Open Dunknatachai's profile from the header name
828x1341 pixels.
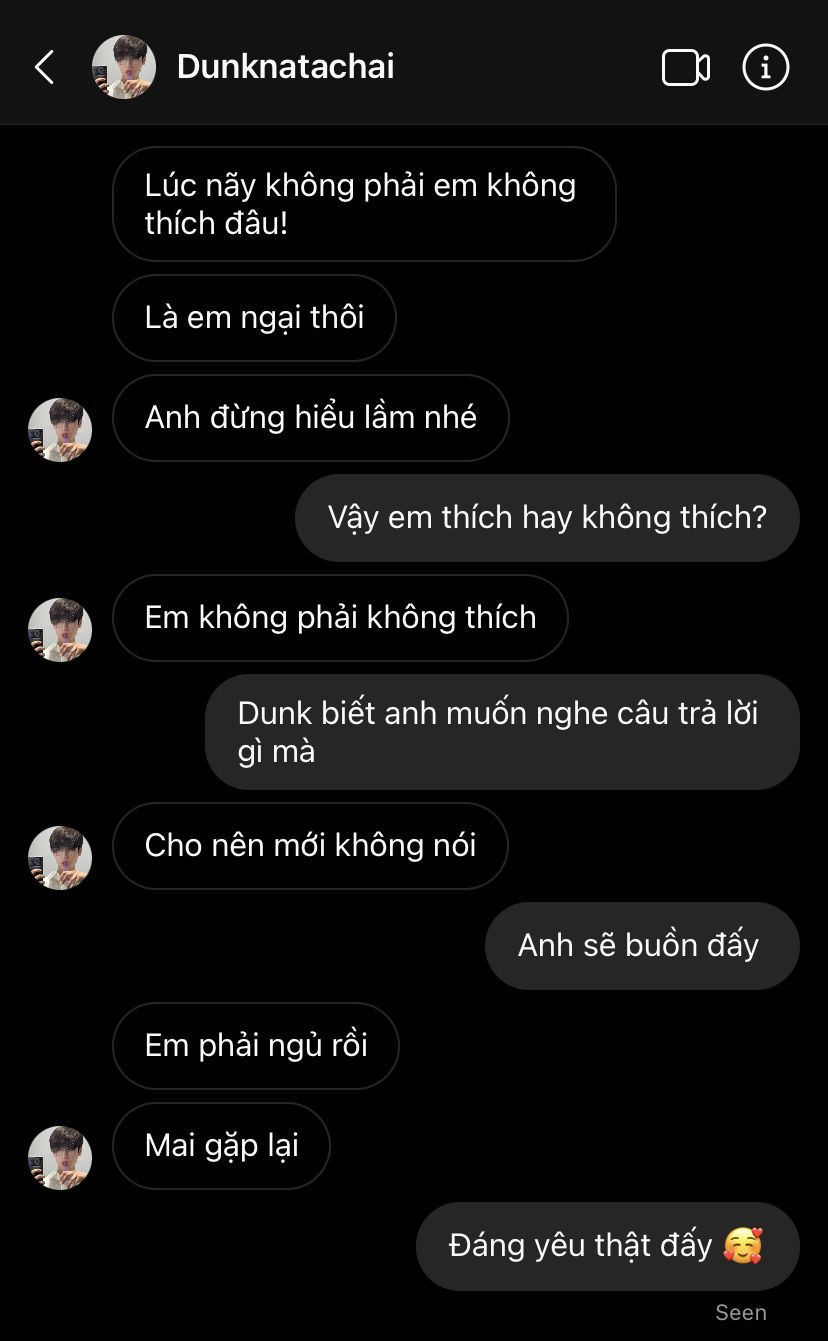coord(285,67)
